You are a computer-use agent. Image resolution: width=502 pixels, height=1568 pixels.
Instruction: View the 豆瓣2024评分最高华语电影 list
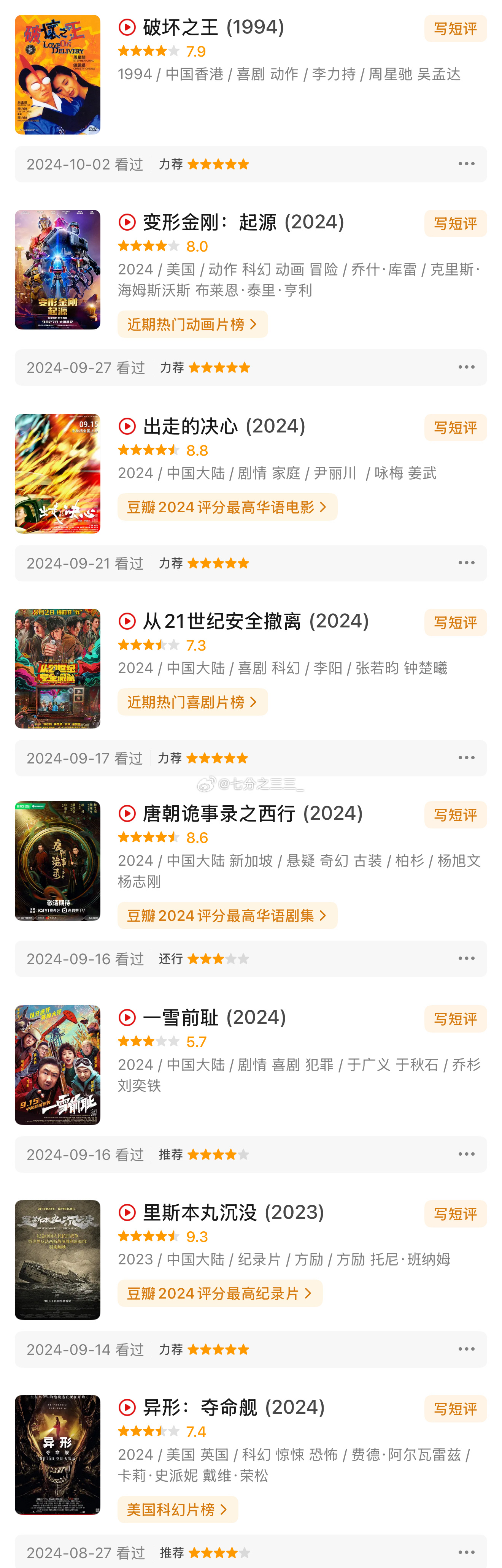pyautogui.click(x=227, y=507)
